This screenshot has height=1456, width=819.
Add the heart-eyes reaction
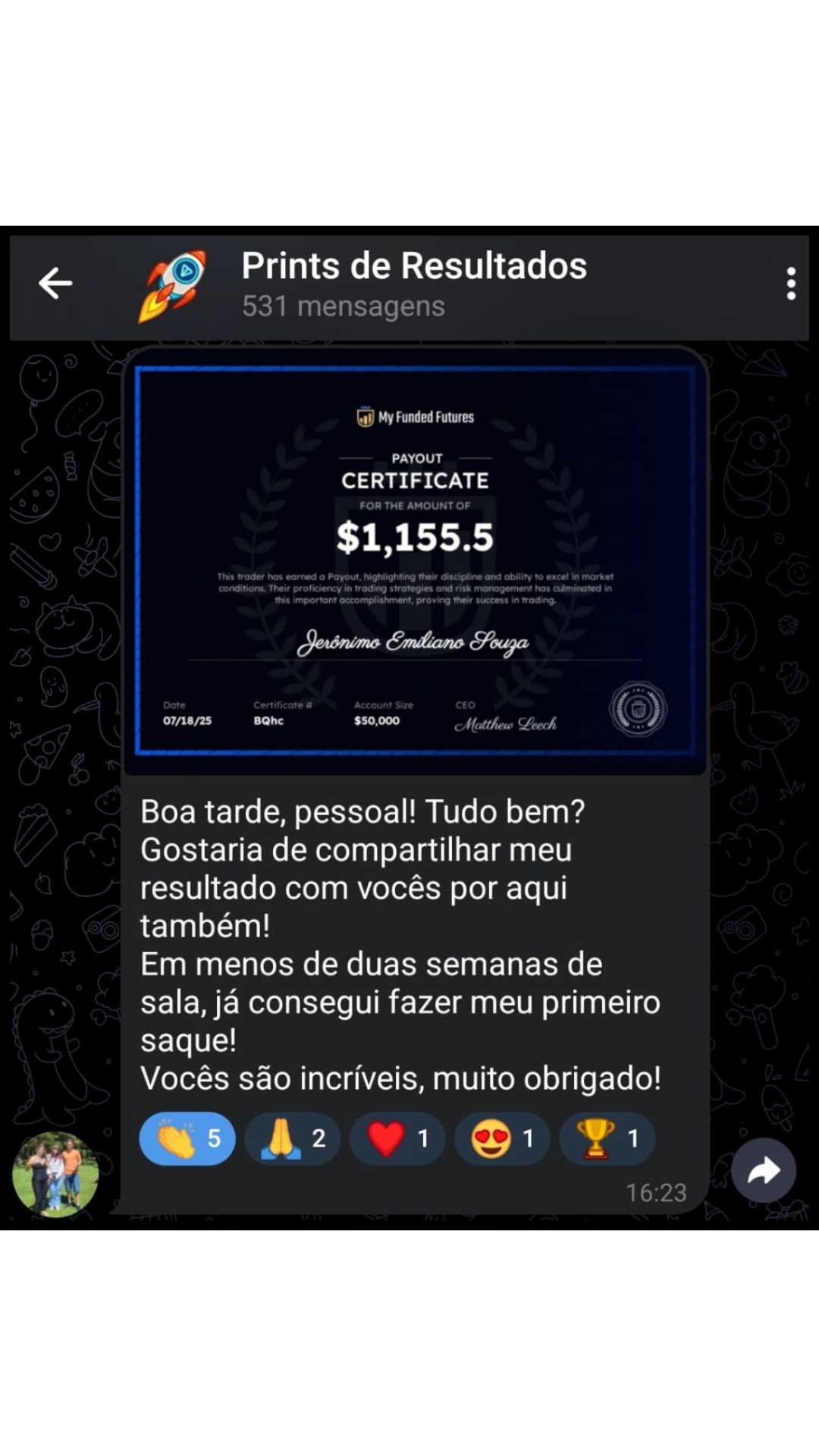click(501, 1137)
